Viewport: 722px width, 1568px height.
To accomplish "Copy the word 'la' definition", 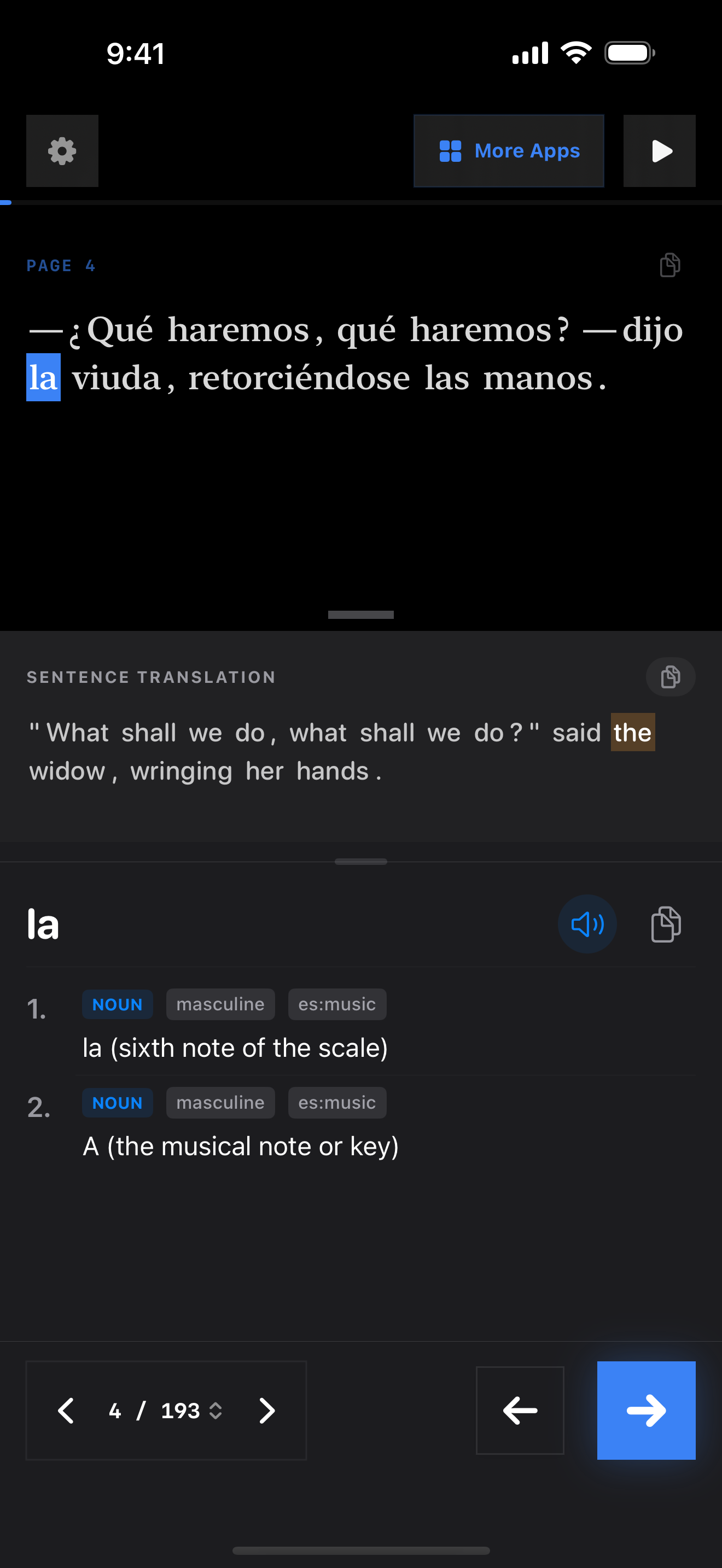I will click(665, 924).
